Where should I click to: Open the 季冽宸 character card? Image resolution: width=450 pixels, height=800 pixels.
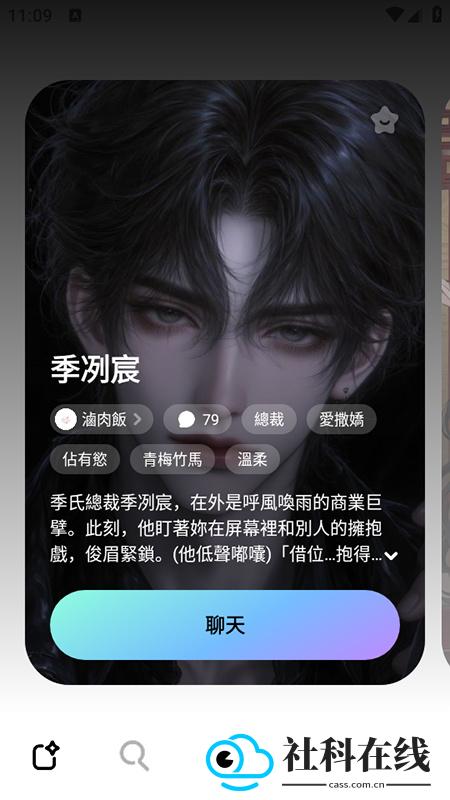(225, 382)
